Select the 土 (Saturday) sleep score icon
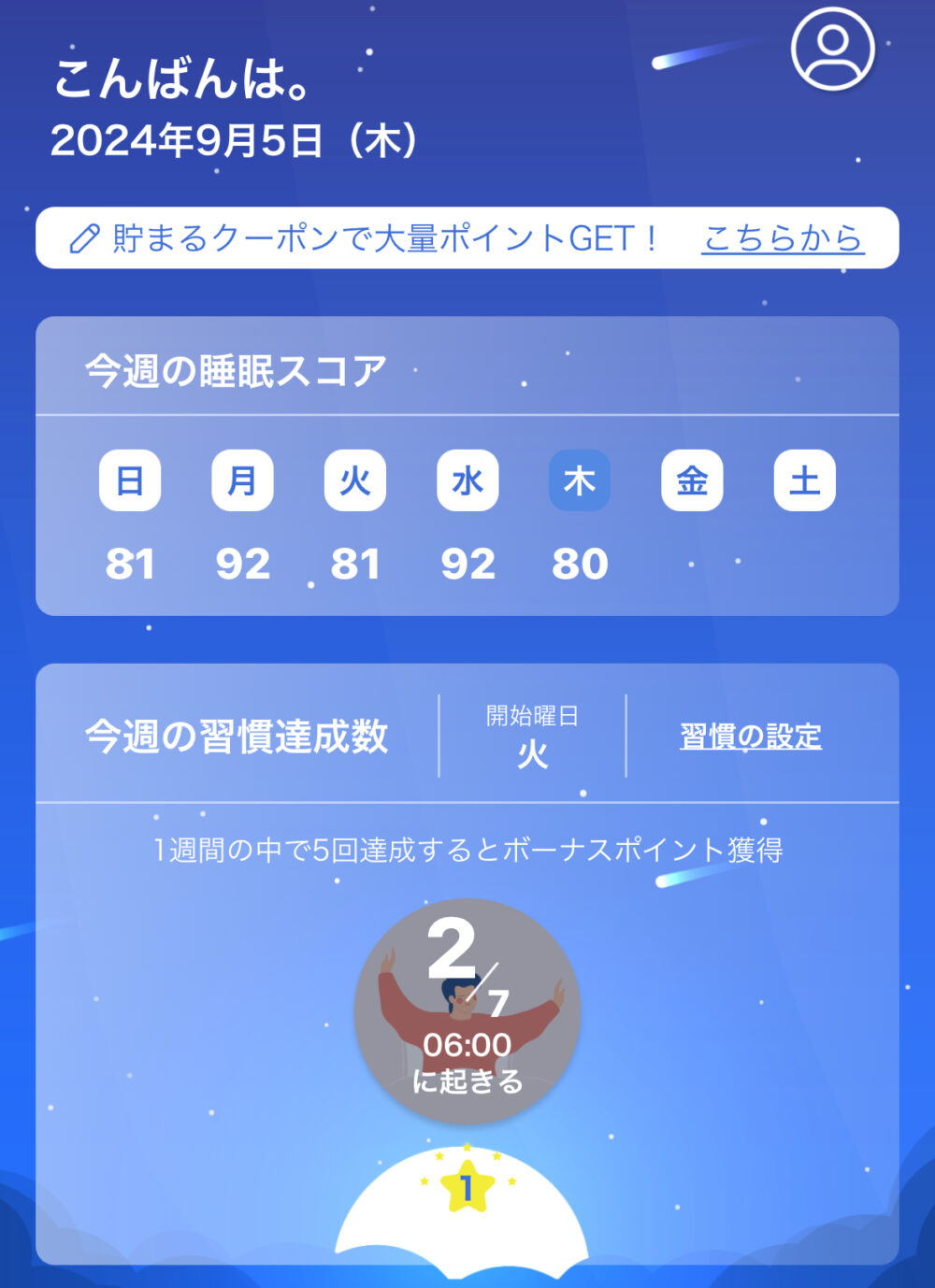 point(803,480)
